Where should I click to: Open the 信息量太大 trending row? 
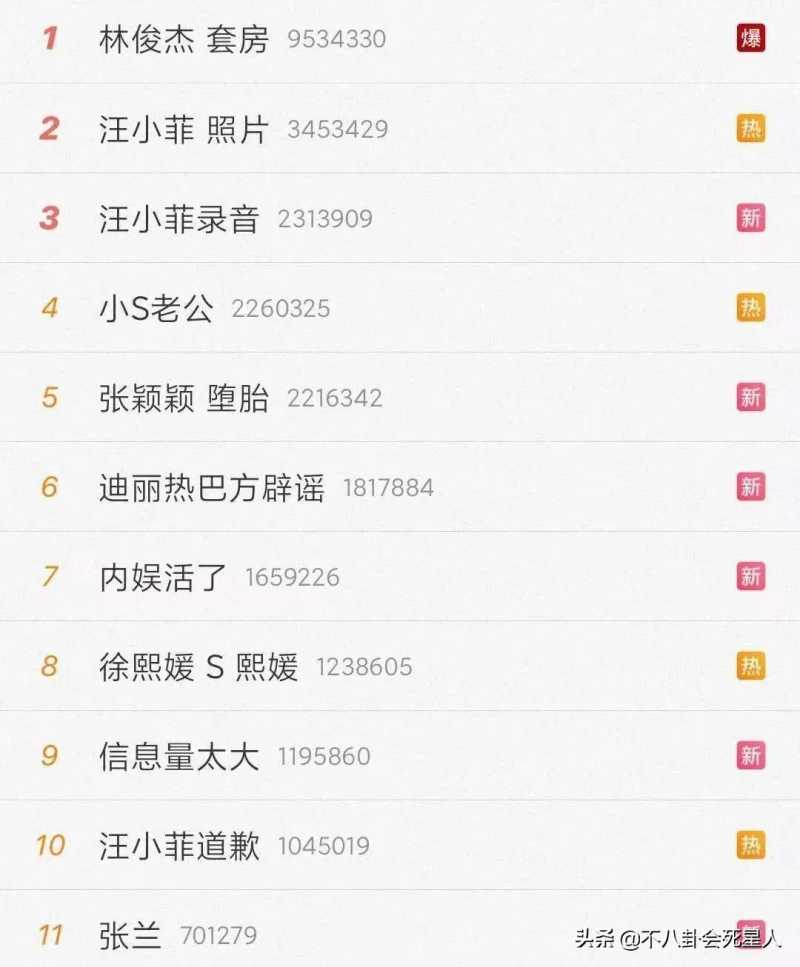pos(180,756)
